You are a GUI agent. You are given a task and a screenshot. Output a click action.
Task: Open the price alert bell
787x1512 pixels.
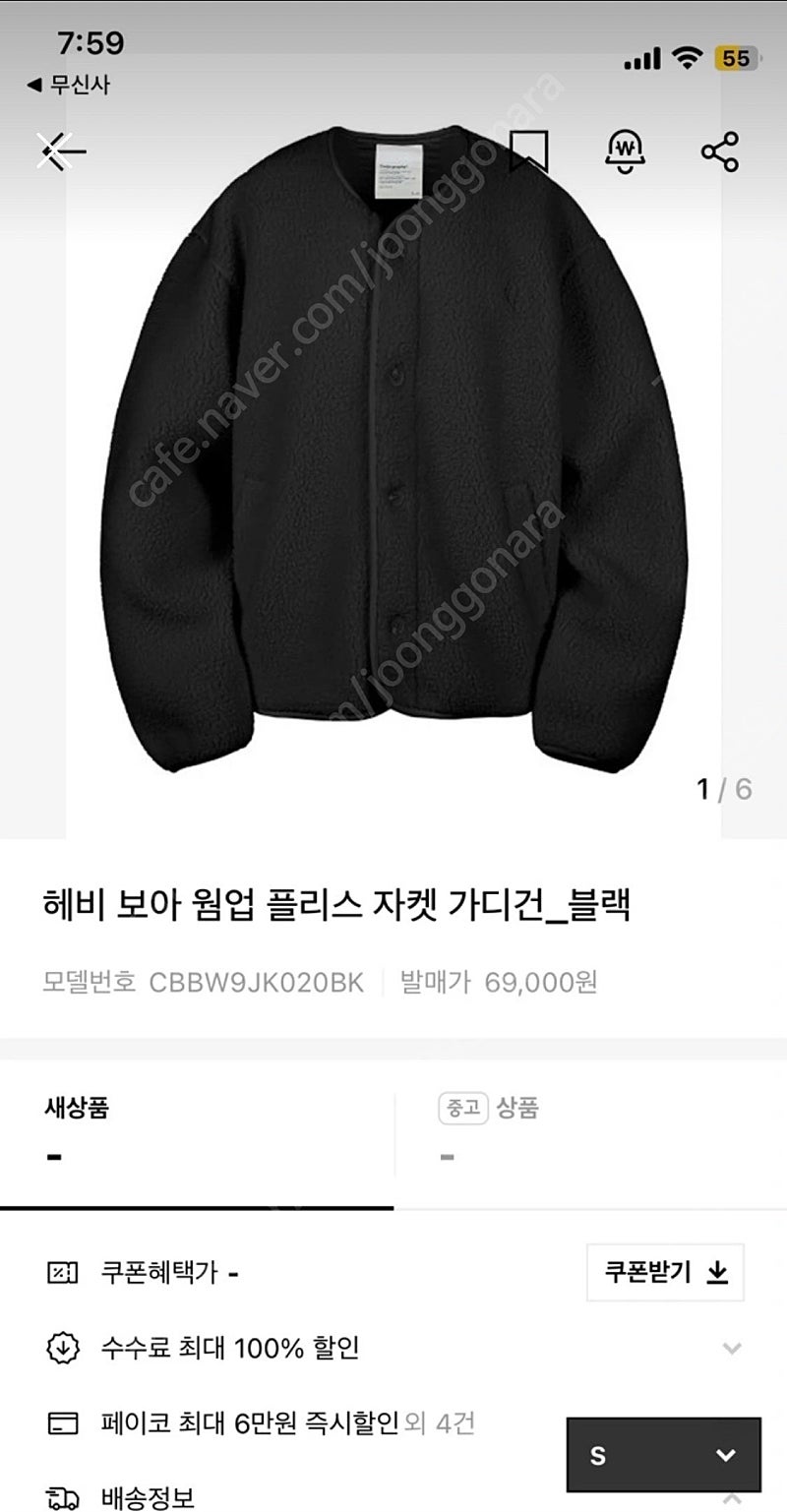(624, 151)
